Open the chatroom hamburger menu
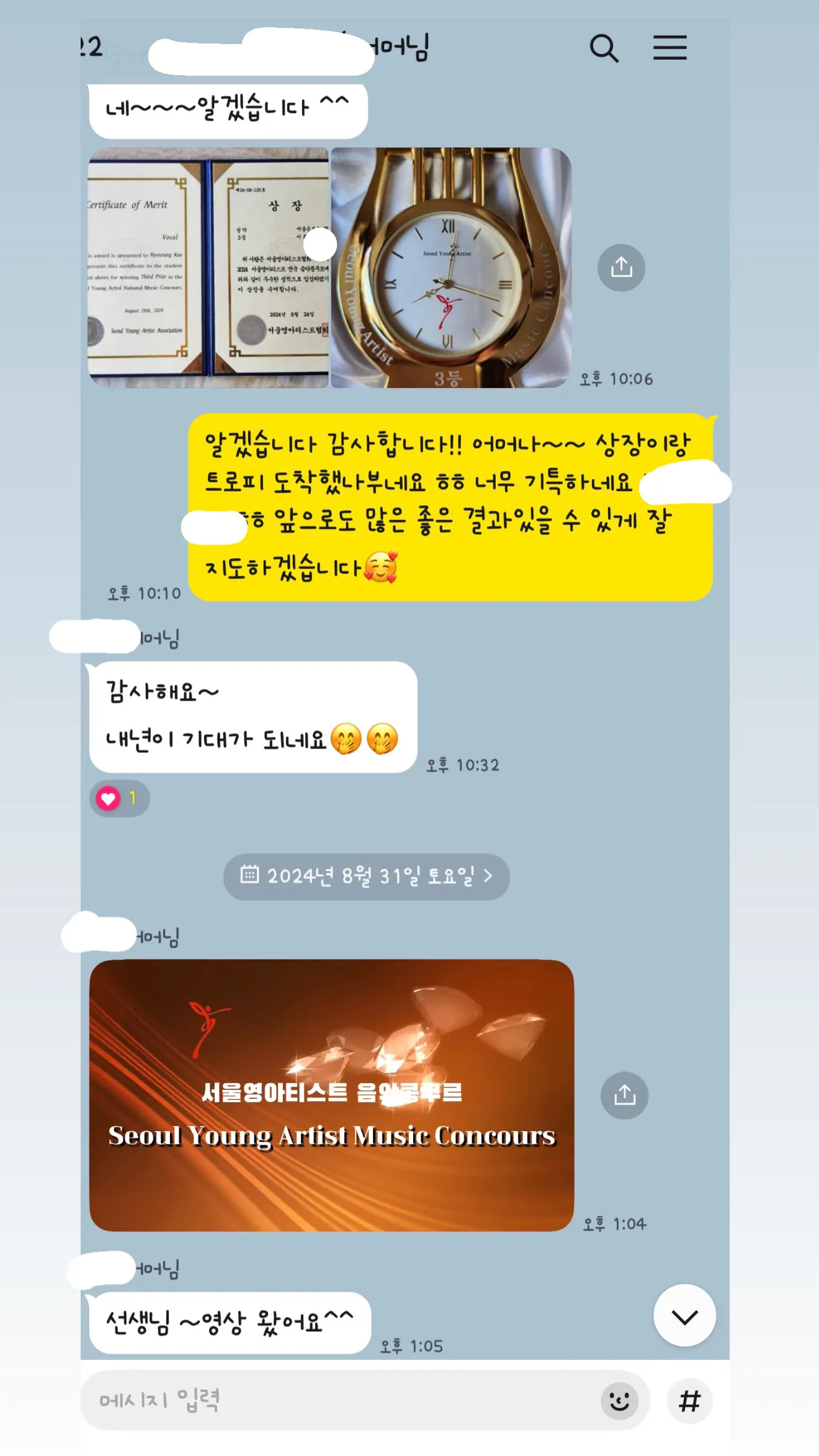This screenshot has width=819, height=1456. (669, 48)
